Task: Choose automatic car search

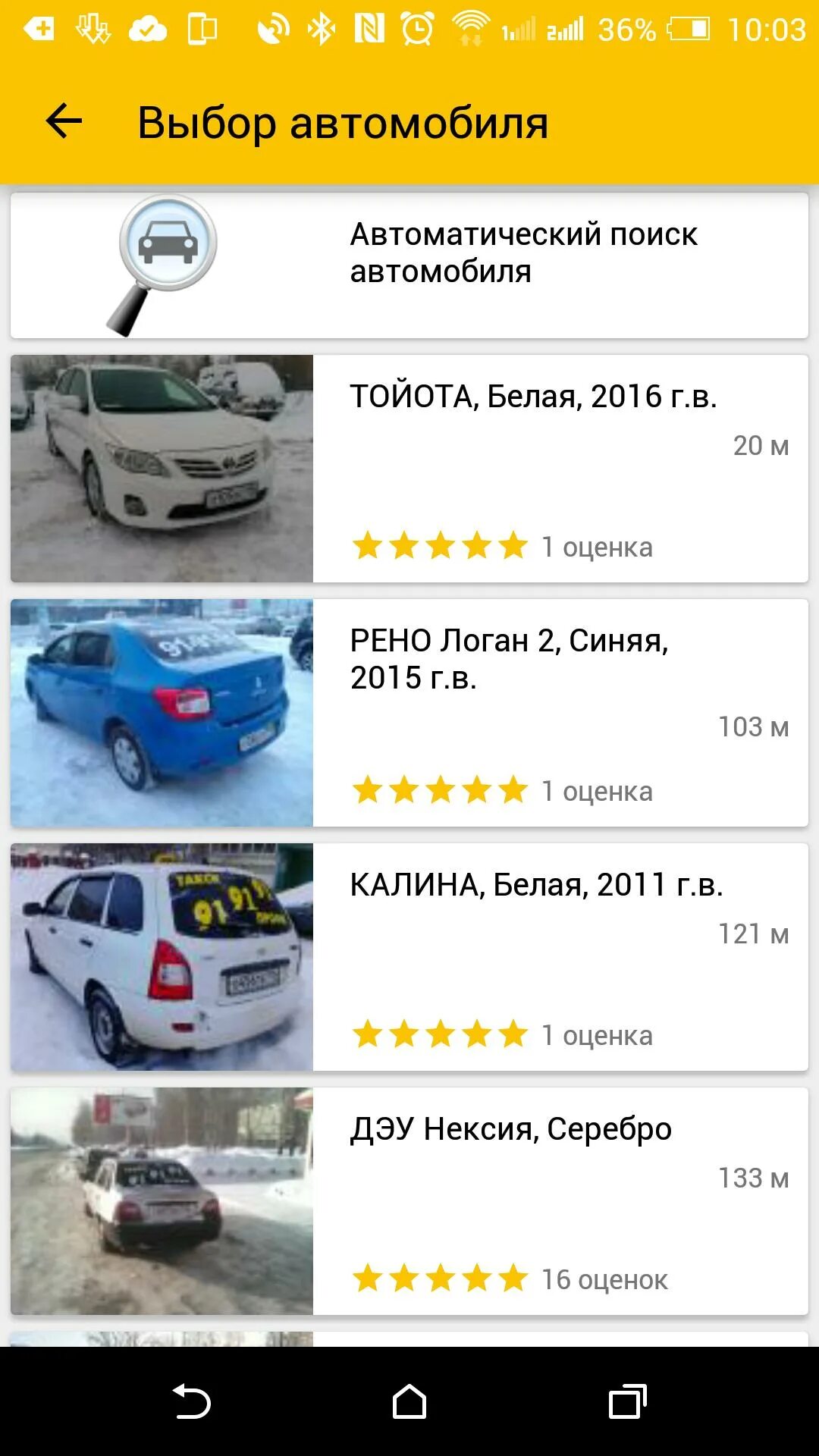Action: tap(409, 265)
